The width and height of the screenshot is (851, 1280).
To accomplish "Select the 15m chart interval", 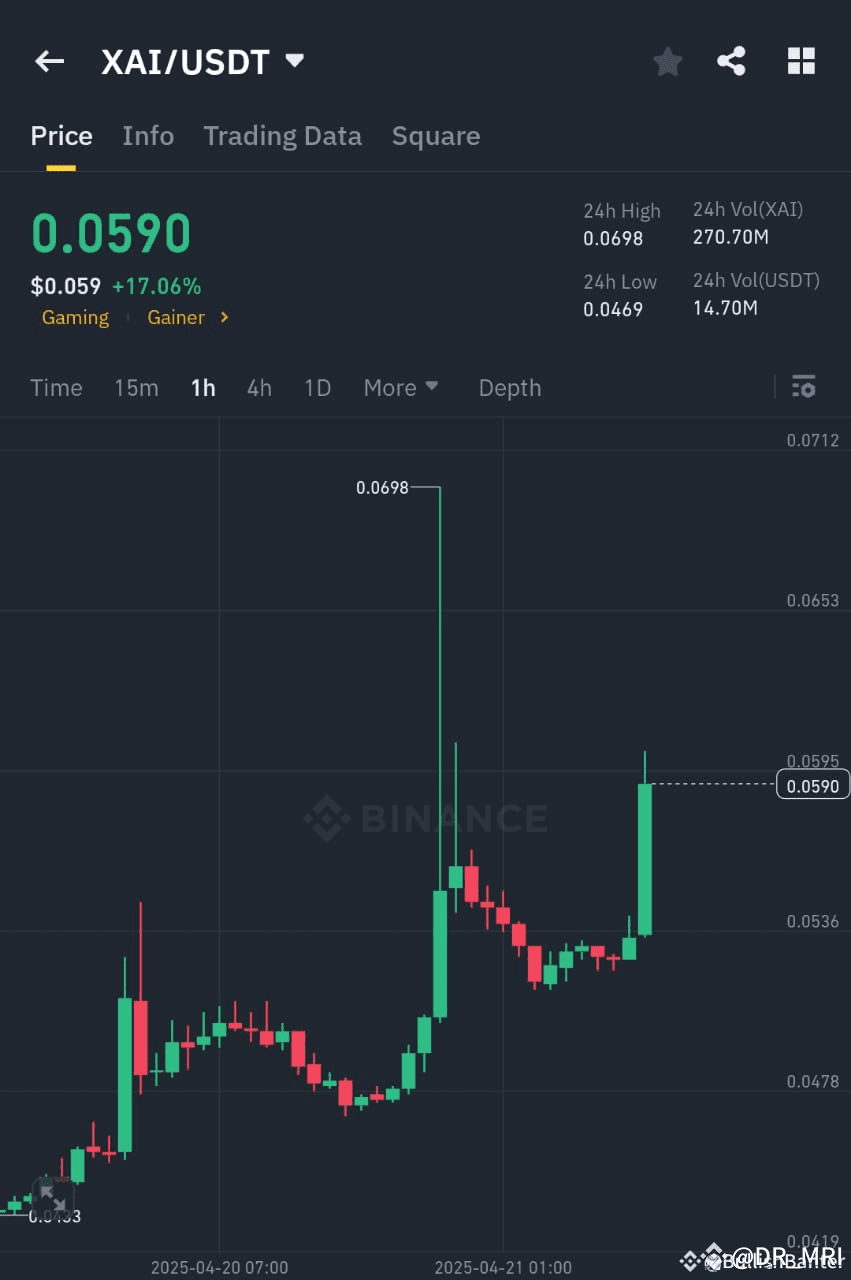I will (136, 388).
